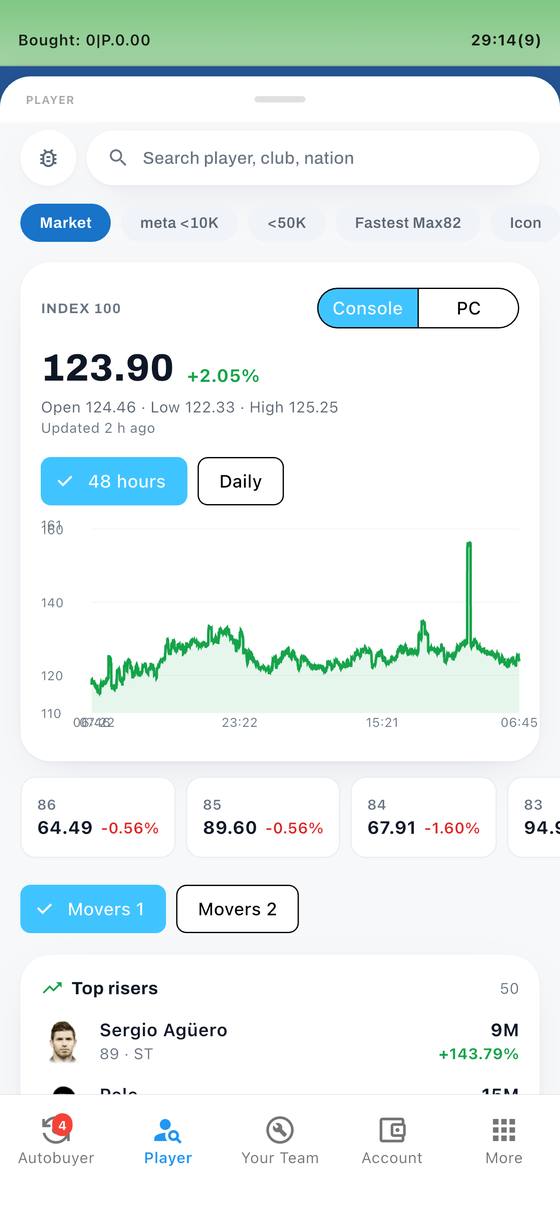Screen dimensions: 560x1217
Task: Filter by meta <10K chip
Action: coord(179,223)
